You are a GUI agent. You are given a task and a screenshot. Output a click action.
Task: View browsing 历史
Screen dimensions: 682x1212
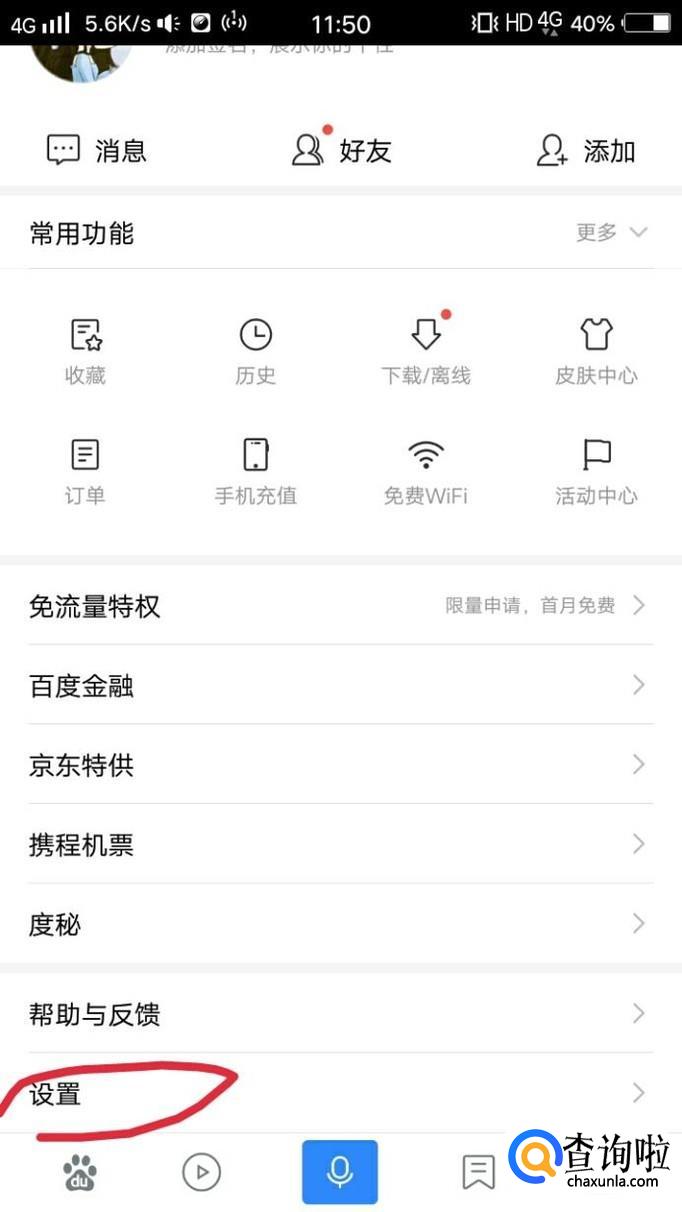pyautogui.click(x=256, y=351)
